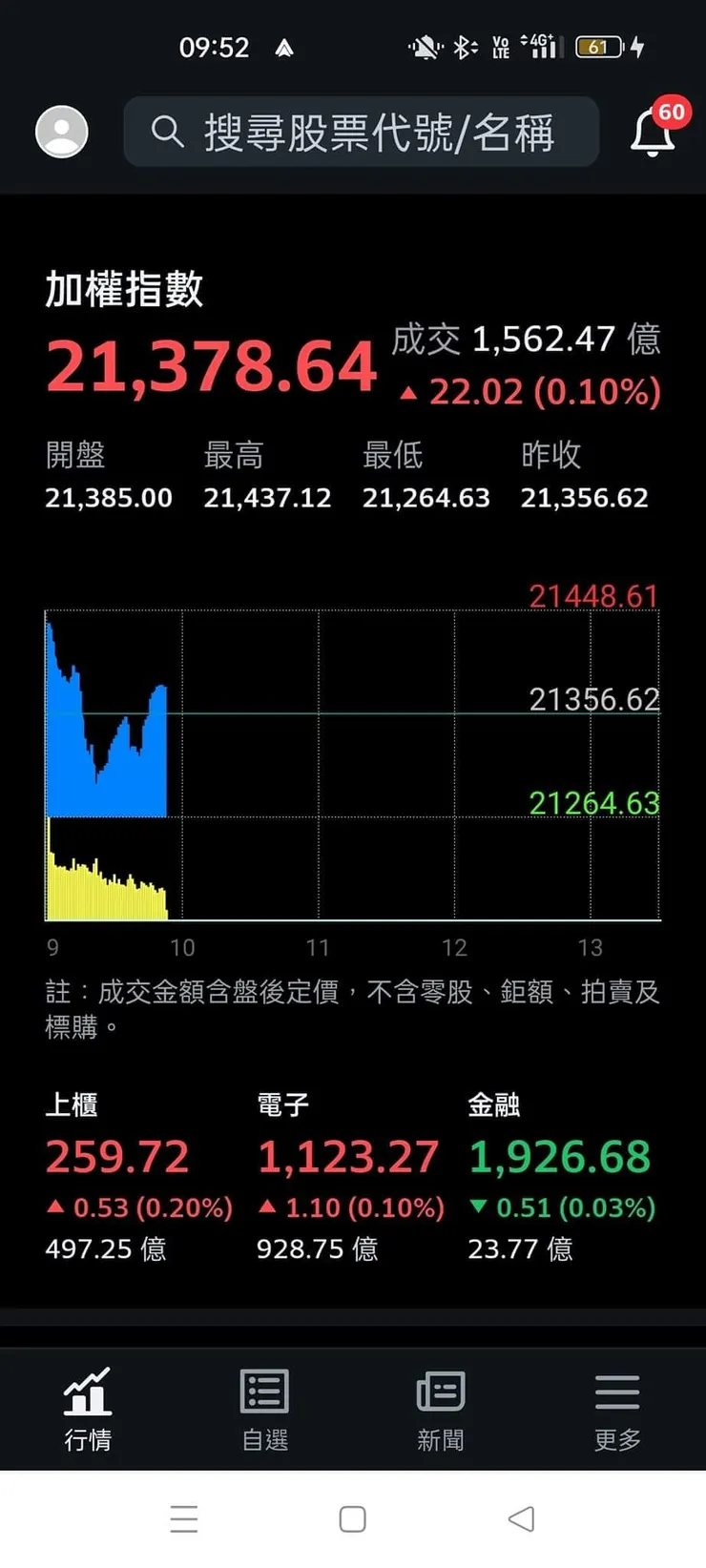
Task: Tap the 搜尋股票代號/名稱 search field
Action: tap(377, 133)
